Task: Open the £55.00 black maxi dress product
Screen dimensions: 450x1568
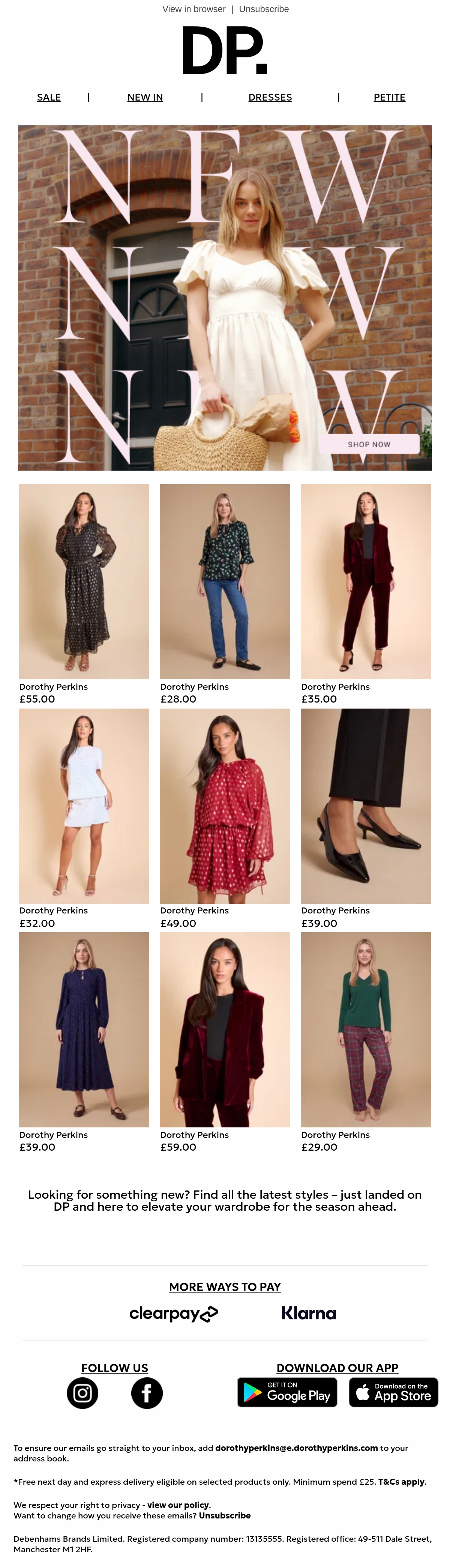Action: (84, 581)
